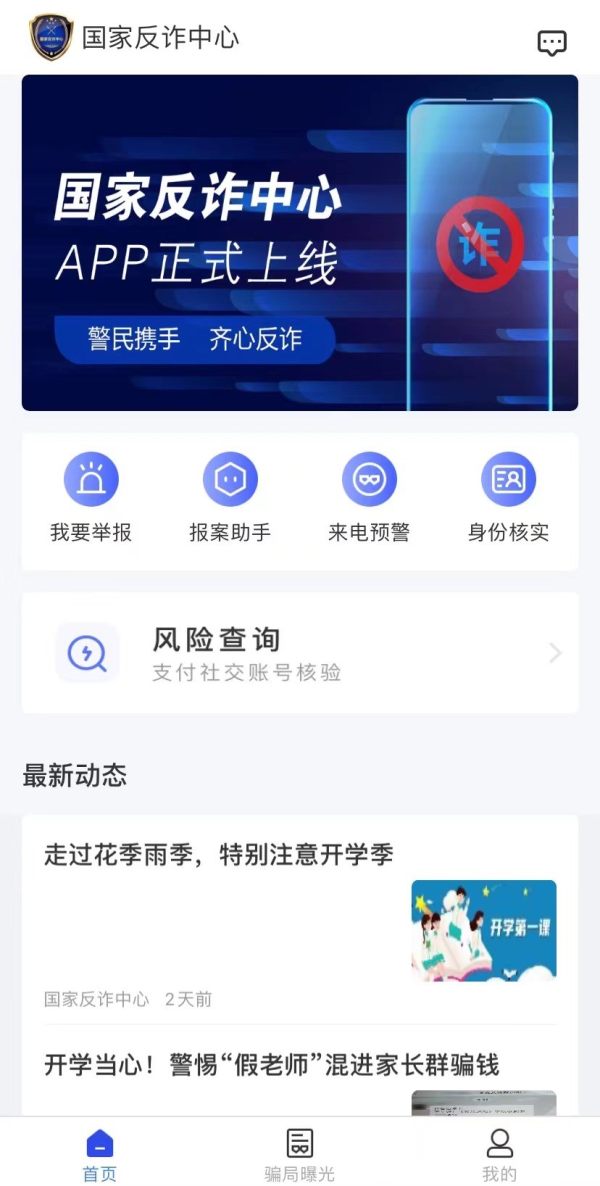This screenshot has width=600, height=1186.
Task: Open 风险查询 account verification
Action: pos(299,653)
